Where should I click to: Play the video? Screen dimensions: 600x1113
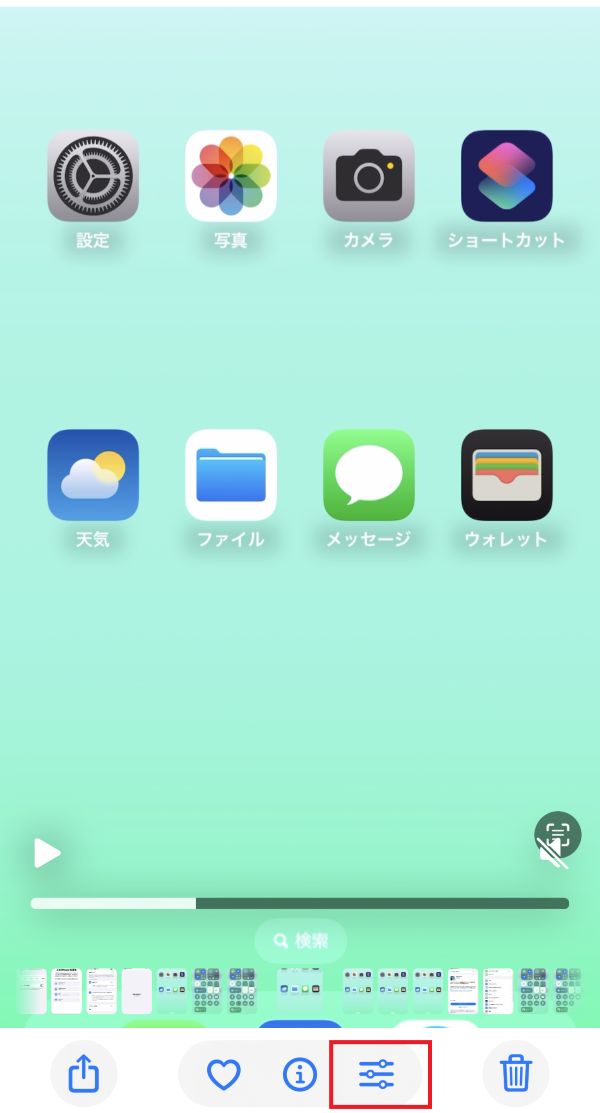46,853
